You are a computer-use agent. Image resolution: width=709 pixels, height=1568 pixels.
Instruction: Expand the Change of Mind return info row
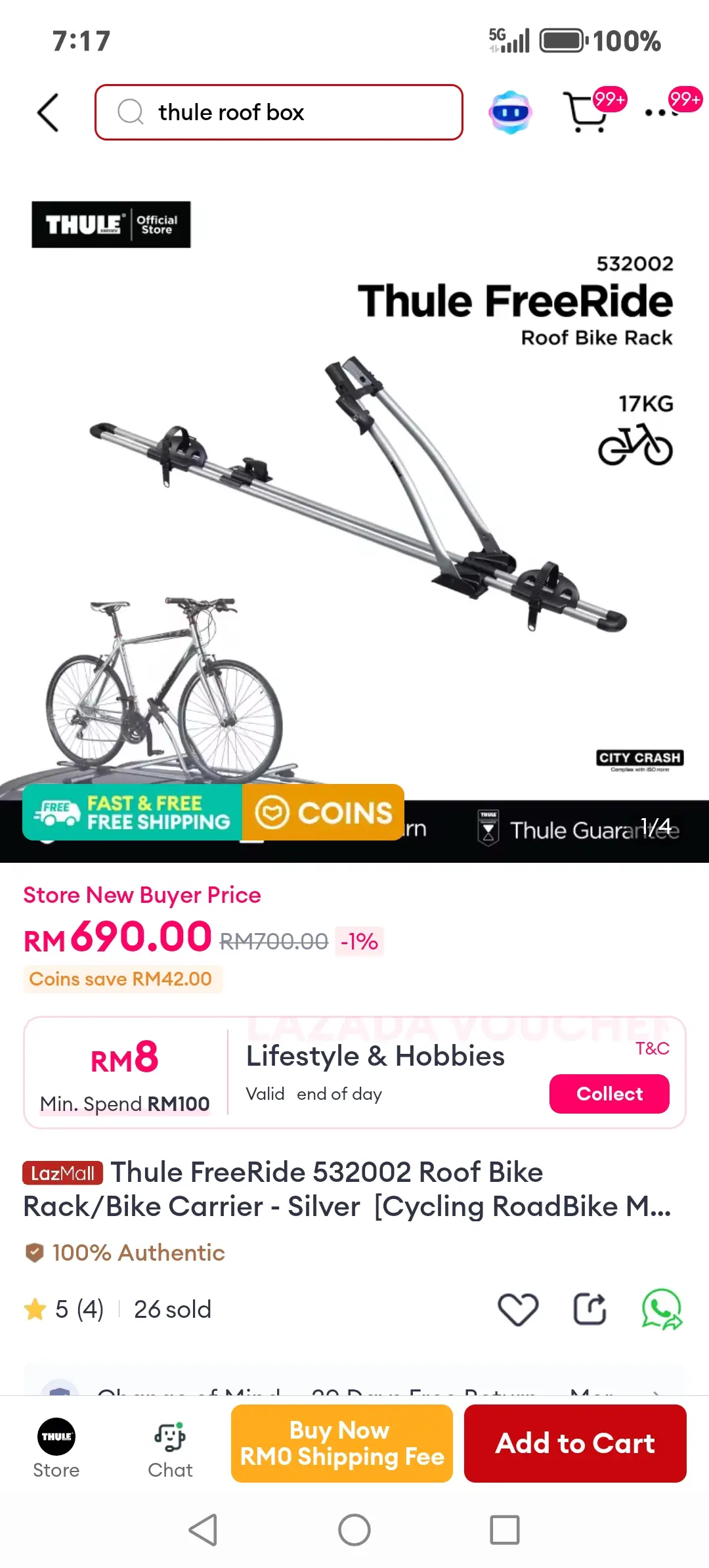(354, 1389)
